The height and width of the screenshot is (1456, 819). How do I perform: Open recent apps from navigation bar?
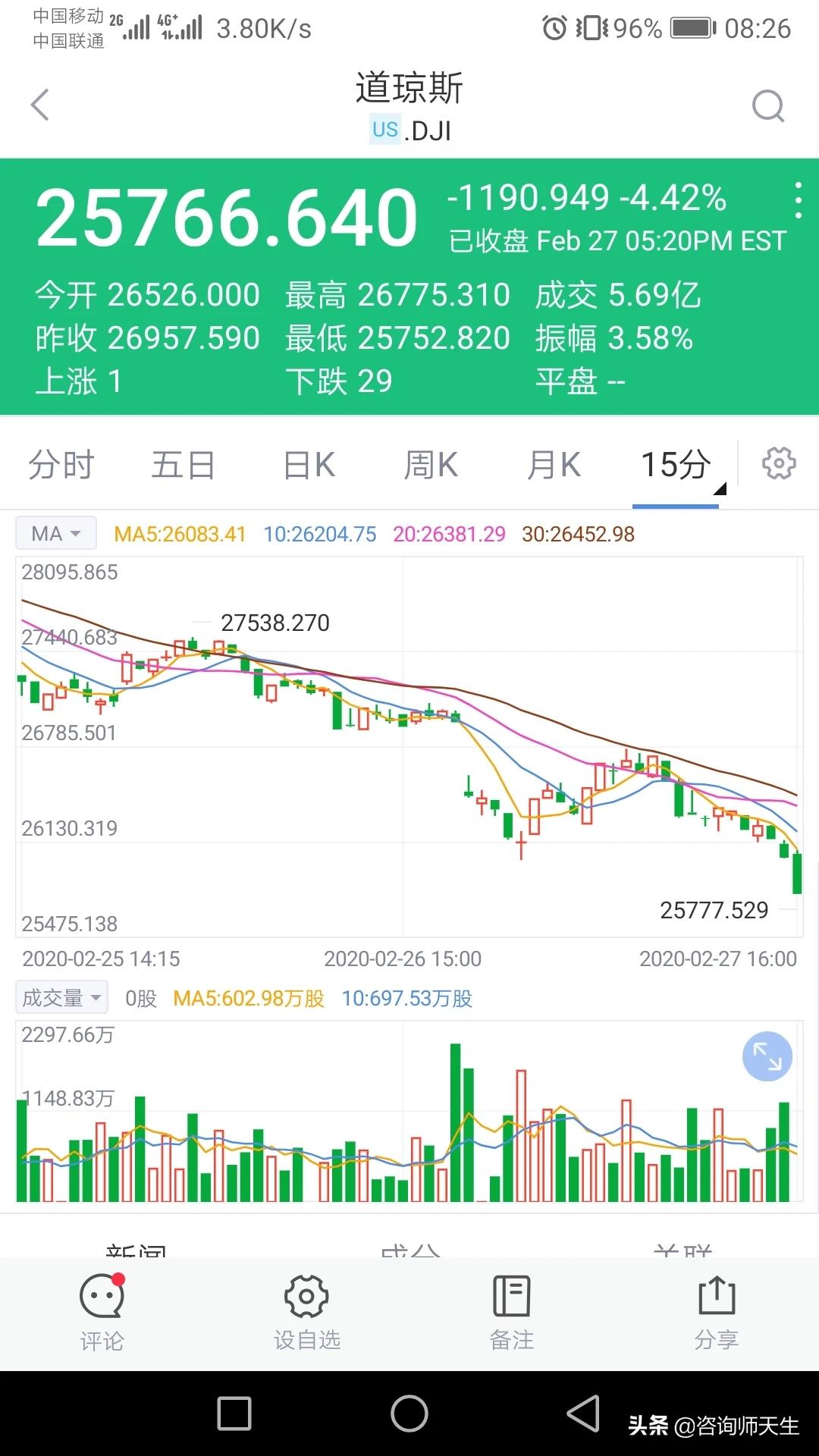[x=234, y=1414]
